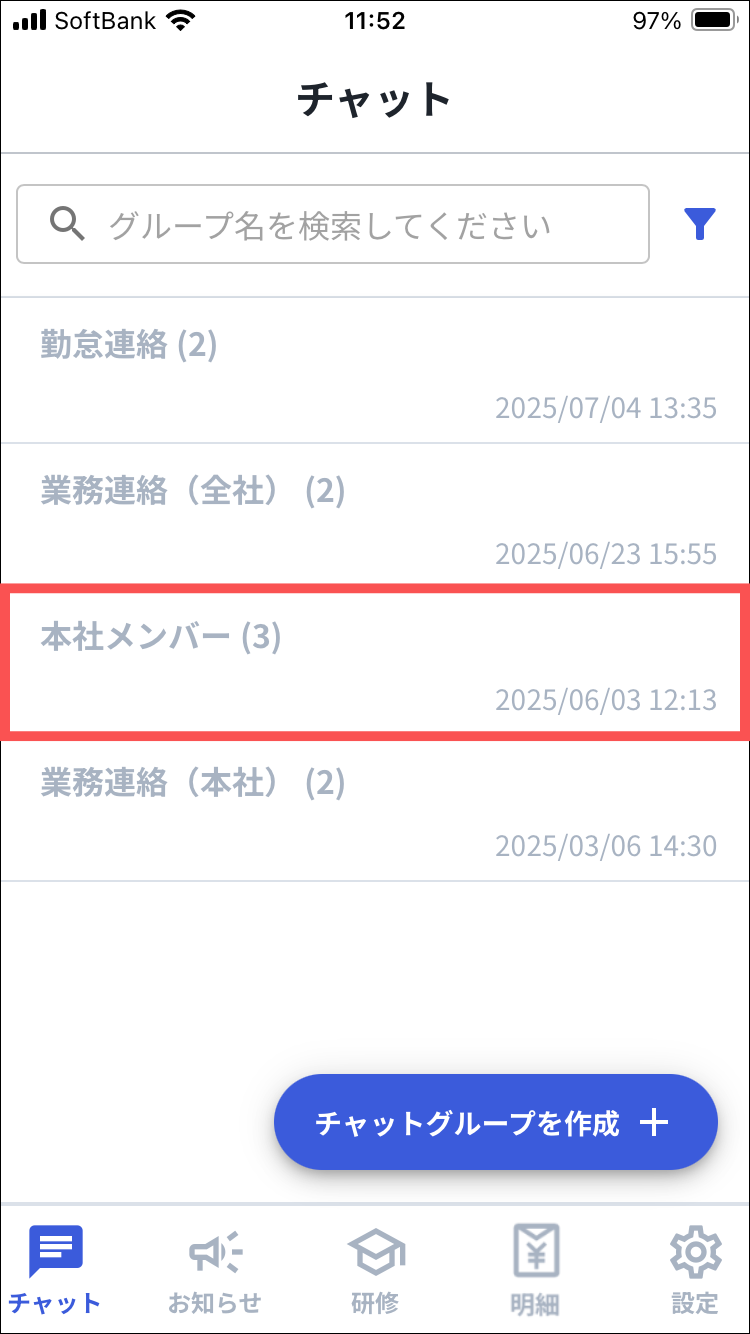Open the 本社メンバー chat group
The image size is (750, 1334).
pyautogui.click(x=375, y=662)
